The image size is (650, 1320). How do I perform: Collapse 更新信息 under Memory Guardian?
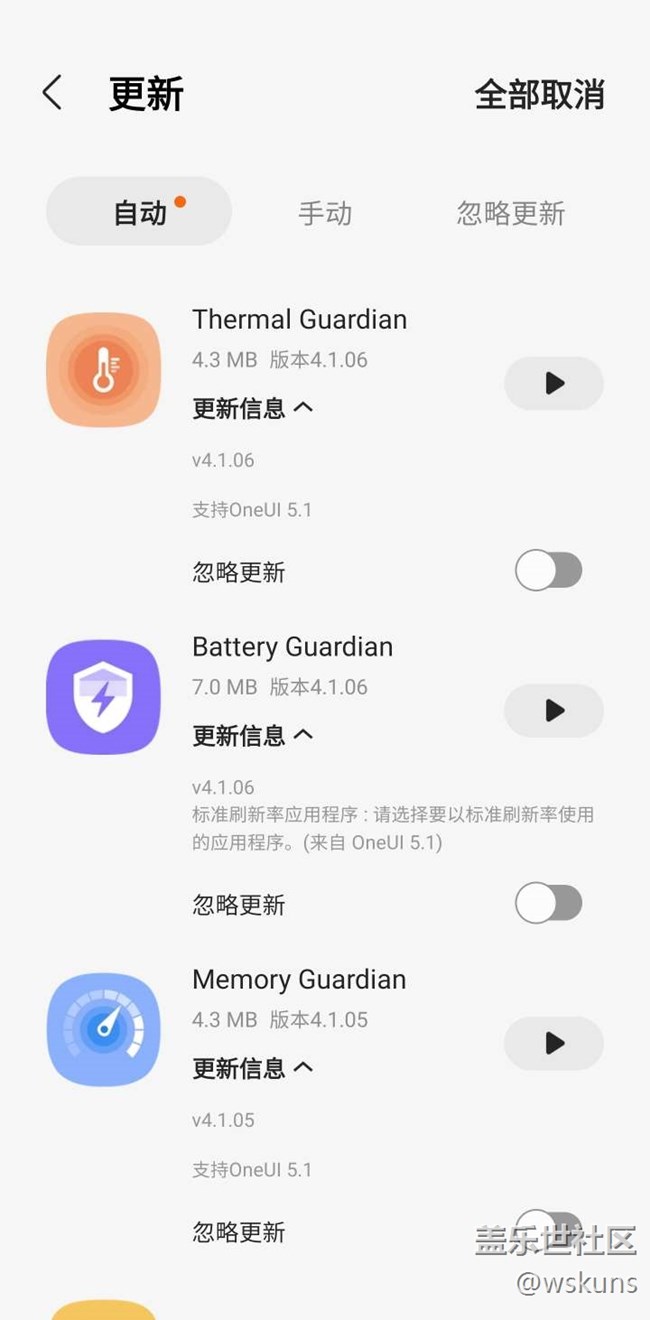(252, 1068)
